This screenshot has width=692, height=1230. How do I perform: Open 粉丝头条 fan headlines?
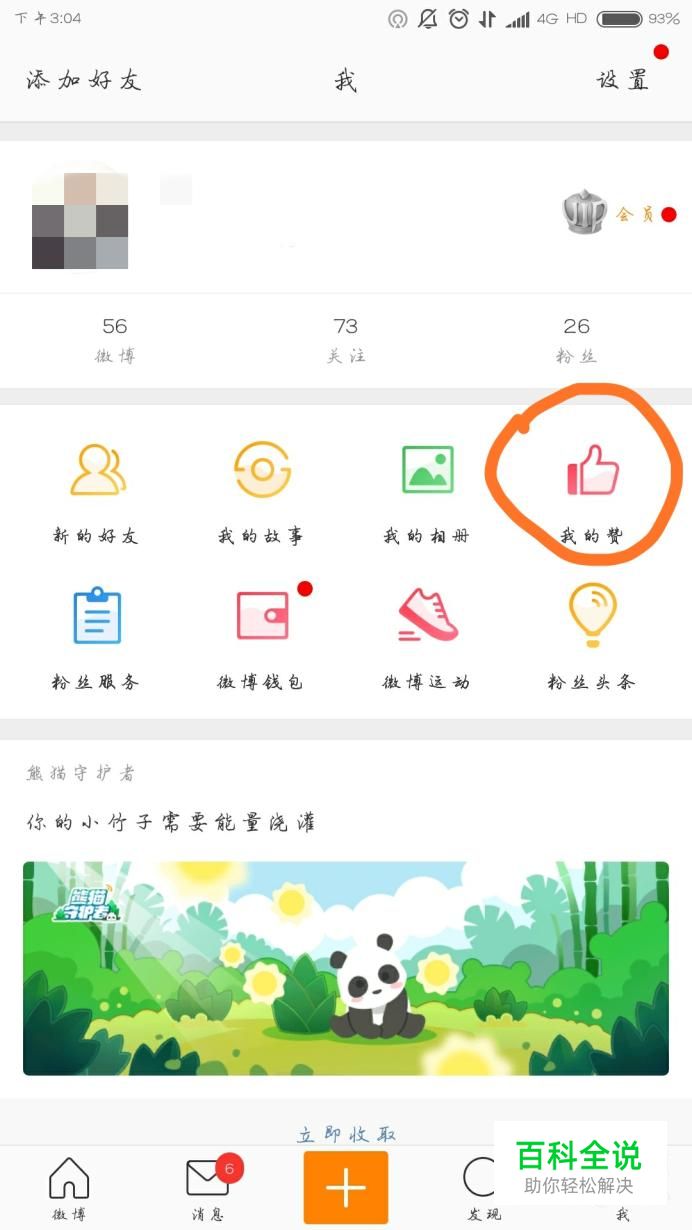pos(592,637)
